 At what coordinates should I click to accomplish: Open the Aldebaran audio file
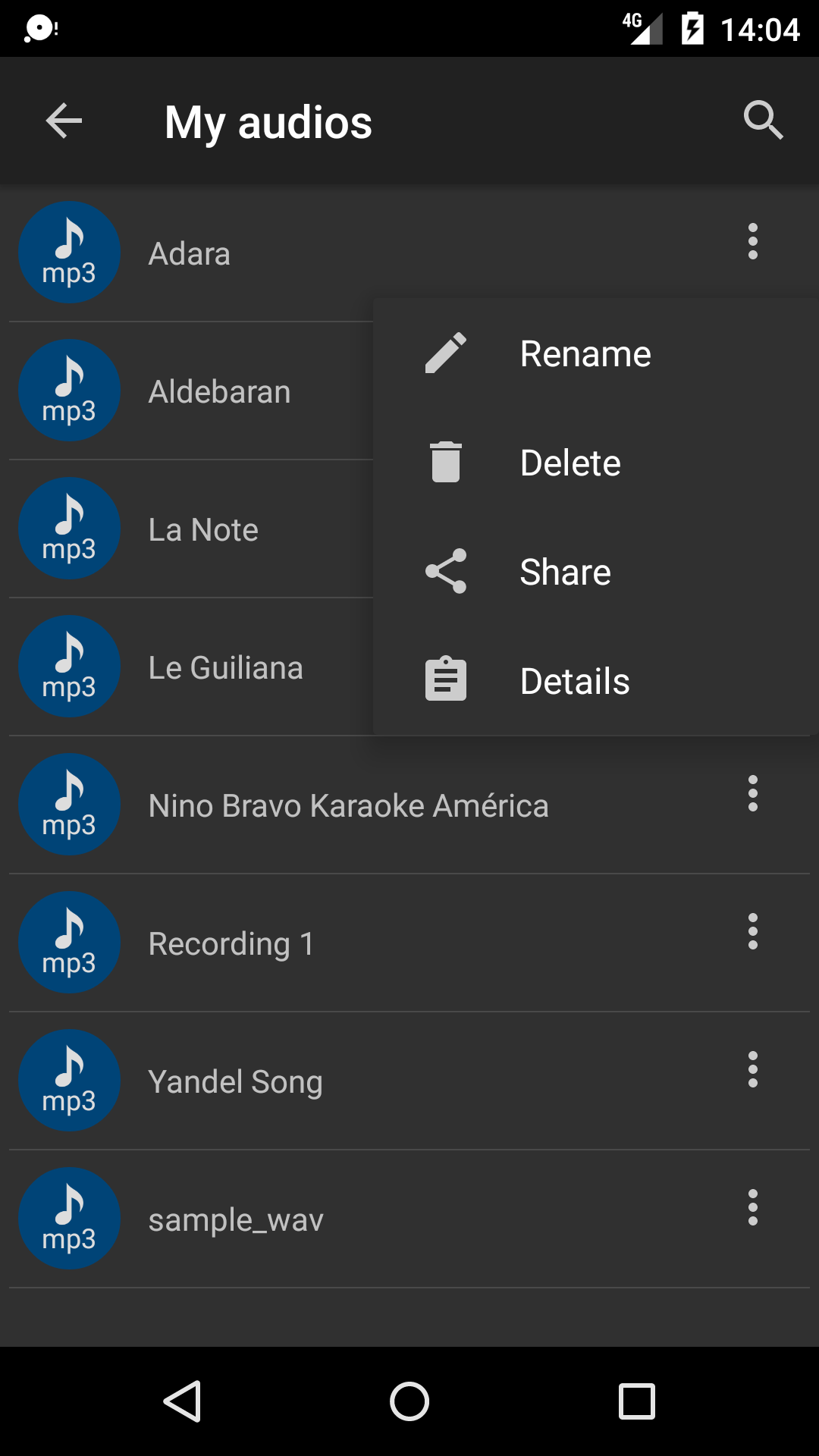(x=219, y=392)
